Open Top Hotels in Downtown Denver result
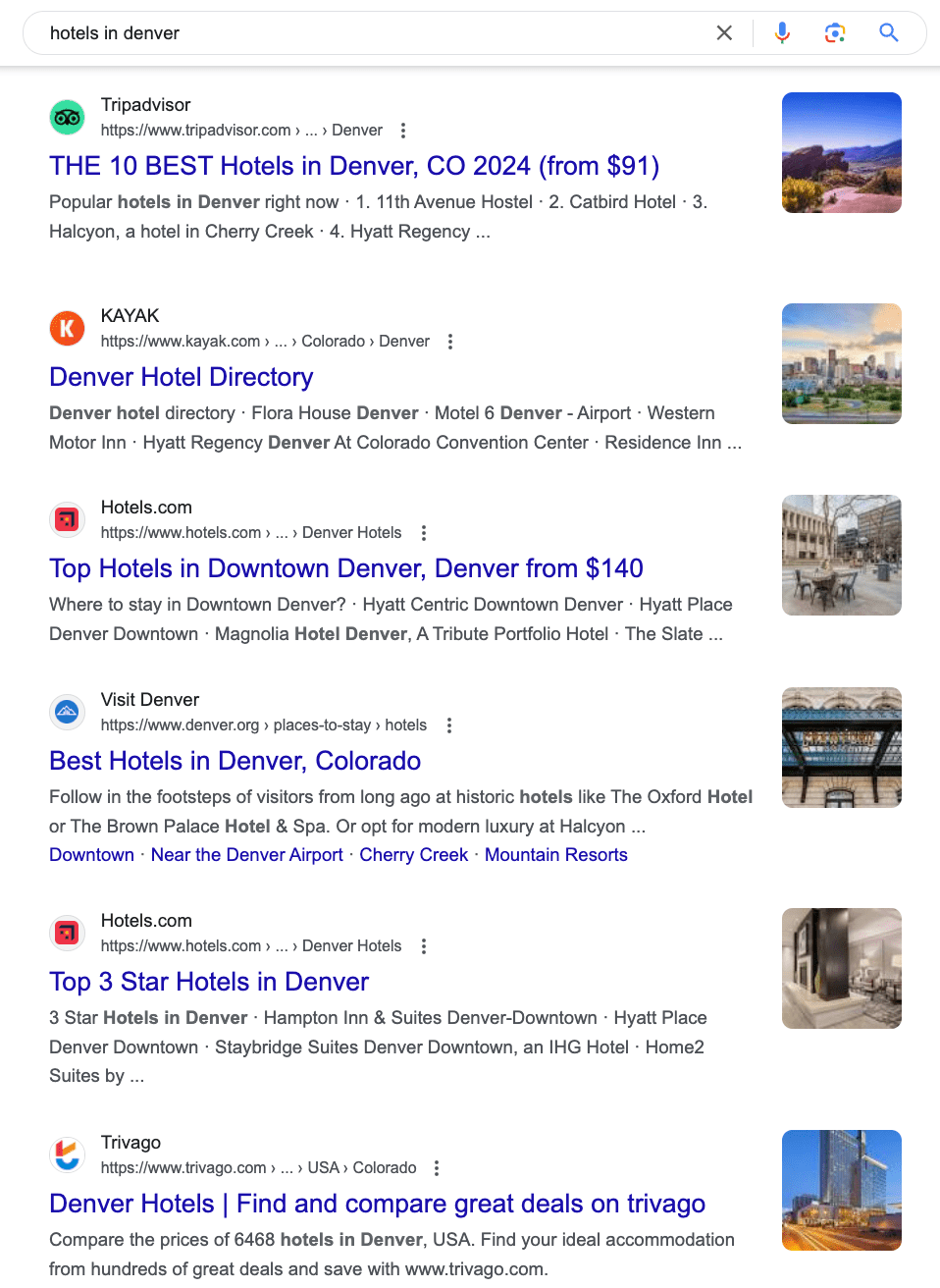This screenshot has width=940, height=1288. [346, 568]
